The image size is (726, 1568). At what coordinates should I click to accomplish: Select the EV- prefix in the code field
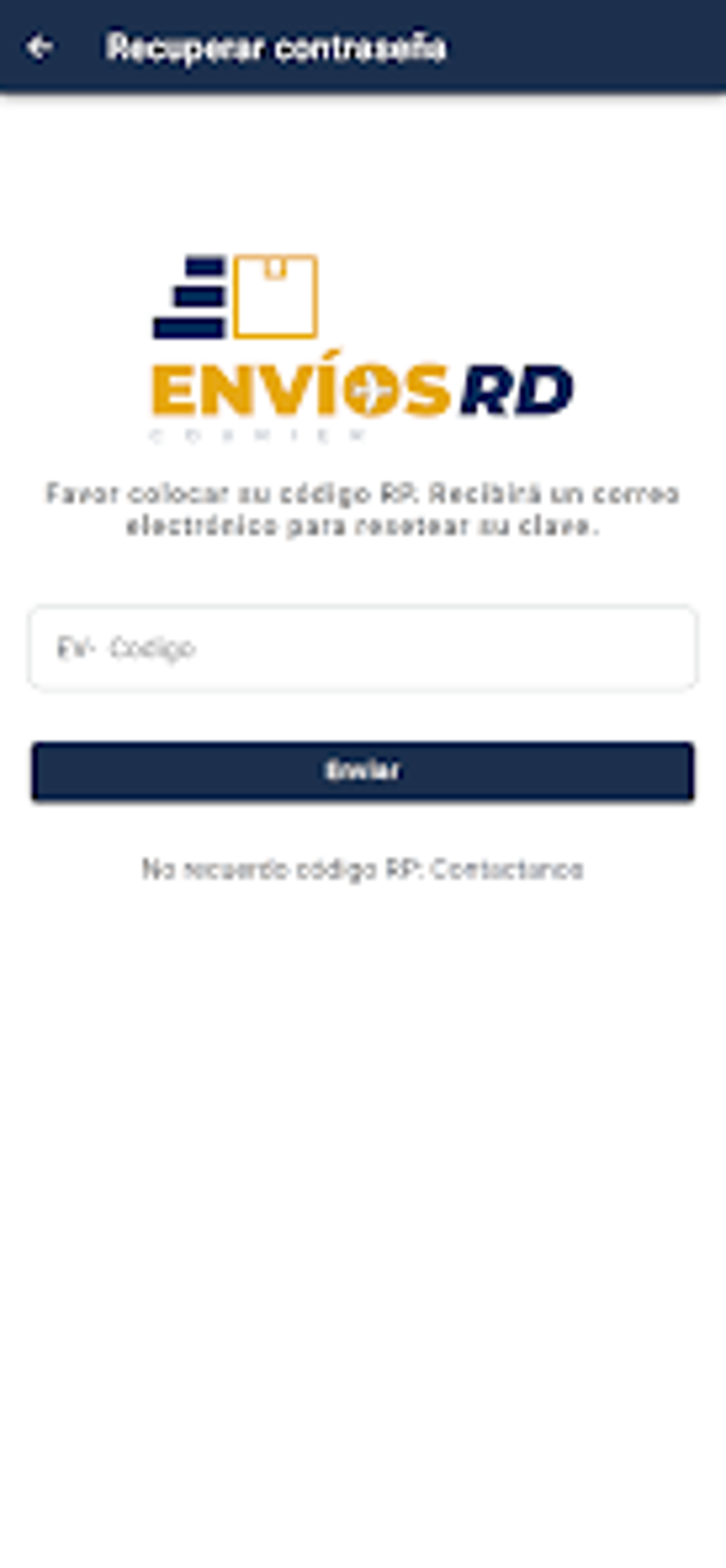pyautogui.click(x=75, y=647)
